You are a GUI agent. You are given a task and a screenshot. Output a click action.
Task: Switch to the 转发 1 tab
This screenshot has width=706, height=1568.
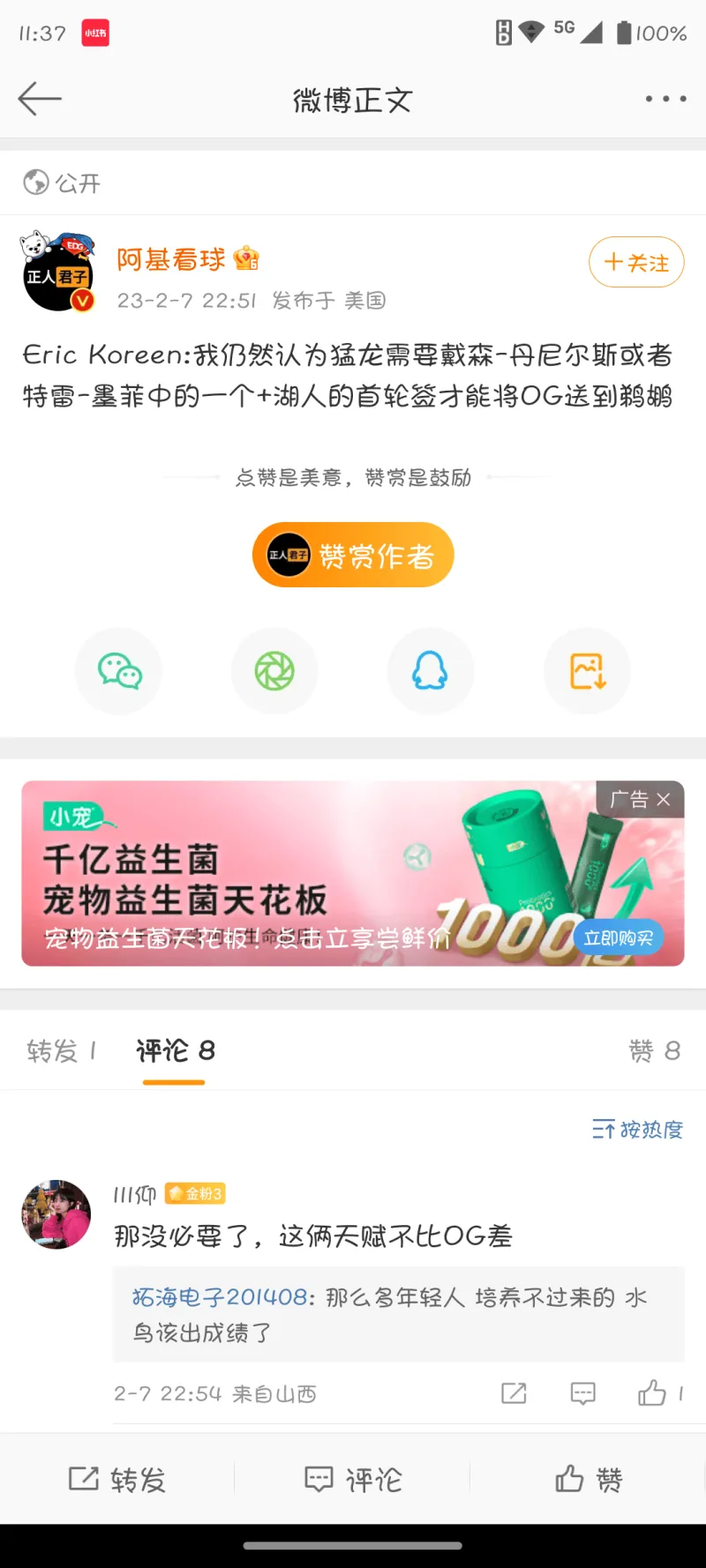coord(62,1050)
